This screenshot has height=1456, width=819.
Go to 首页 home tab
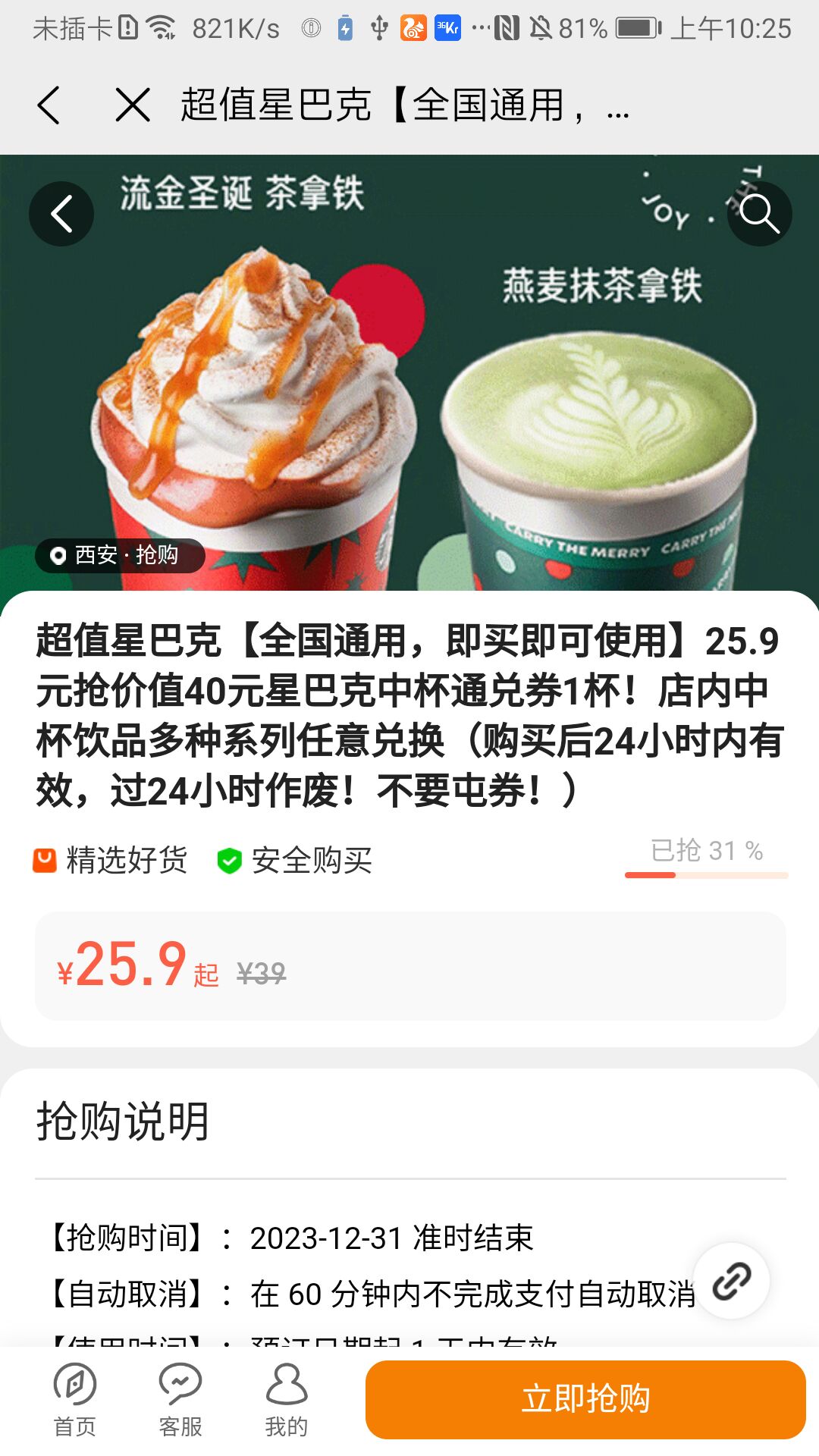(75, 1401)
